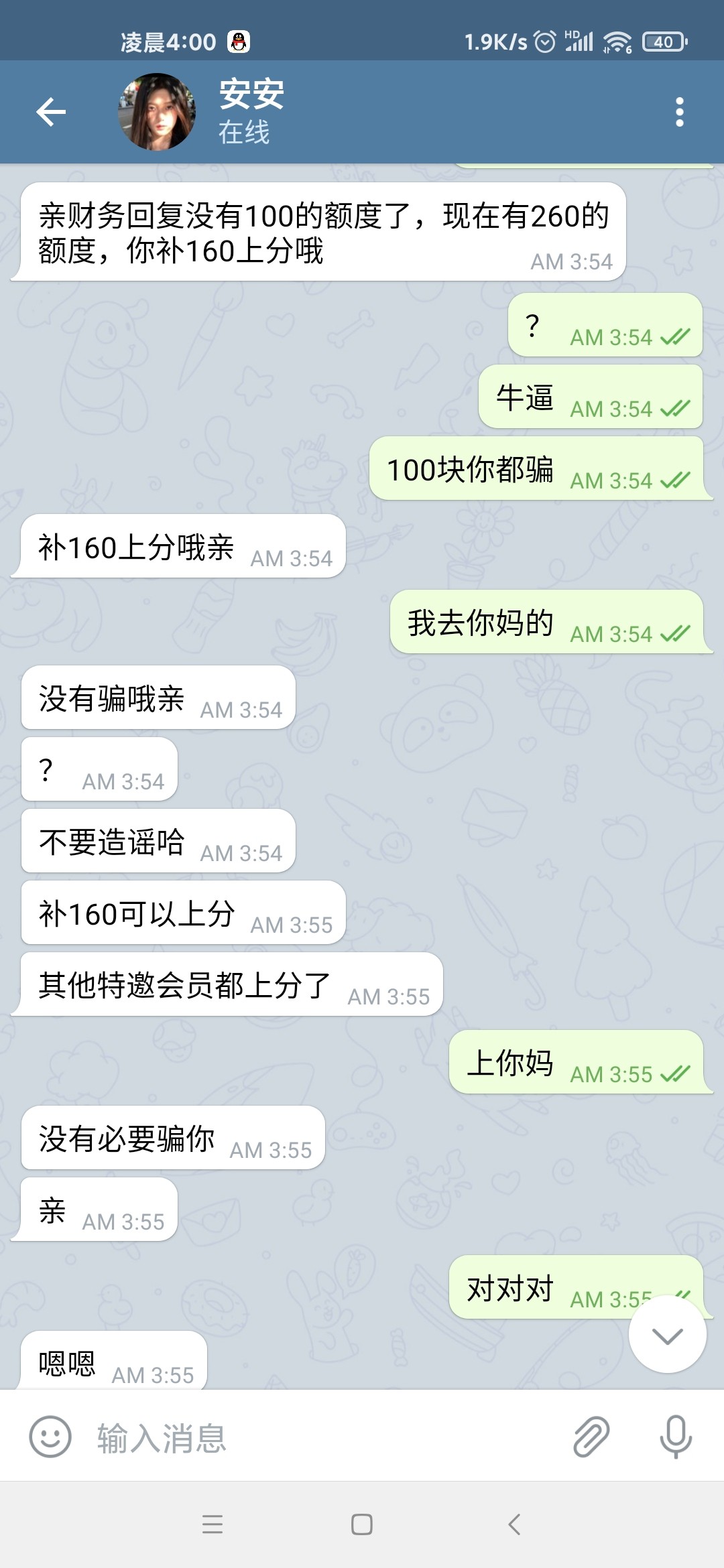The width and height of the screenshot is (724, 1568).
Task: Record a voice message
Action: (675, 1437)
